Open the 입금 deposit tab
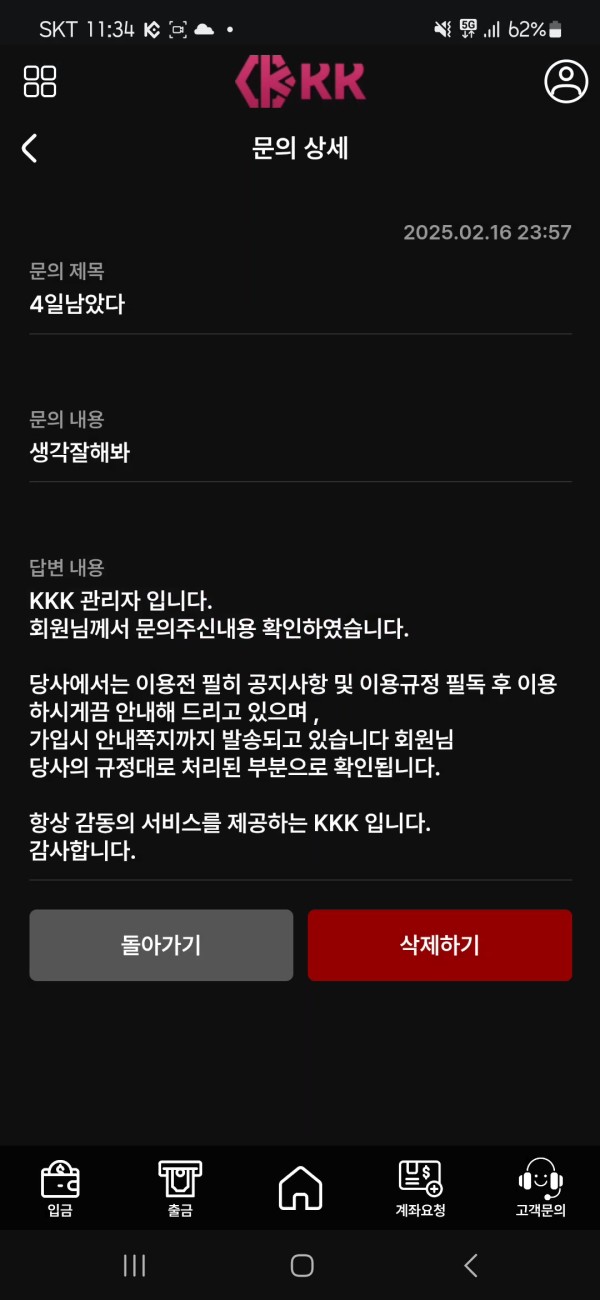The height and width of the screenshot is (1300, 600). pos(60,1188)
